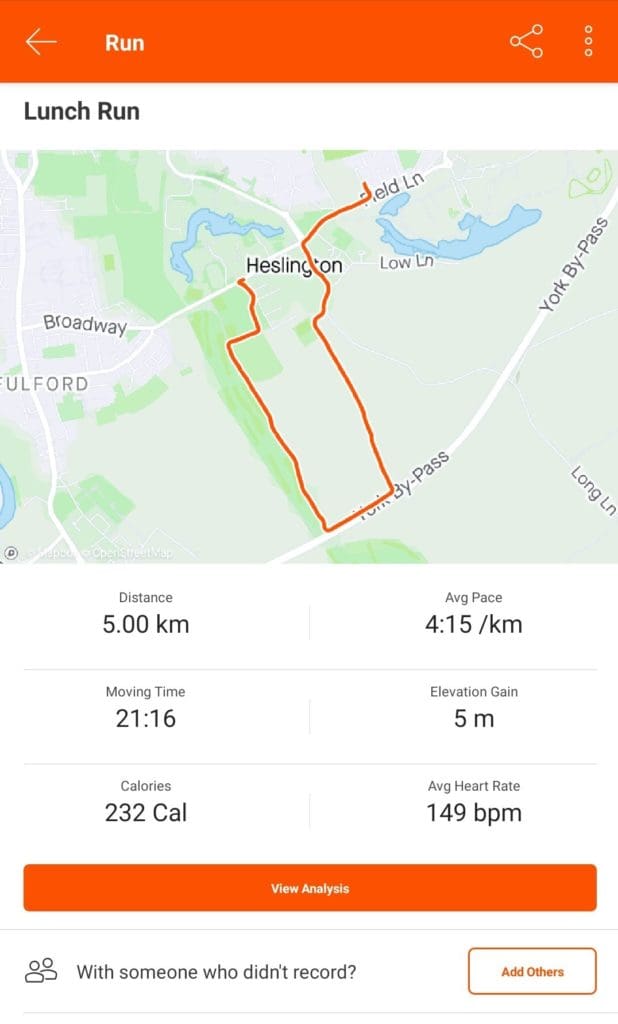The image size is (618, 1024).
Task: Share this Lunch Run activity
Action: (x=527, y=42)
